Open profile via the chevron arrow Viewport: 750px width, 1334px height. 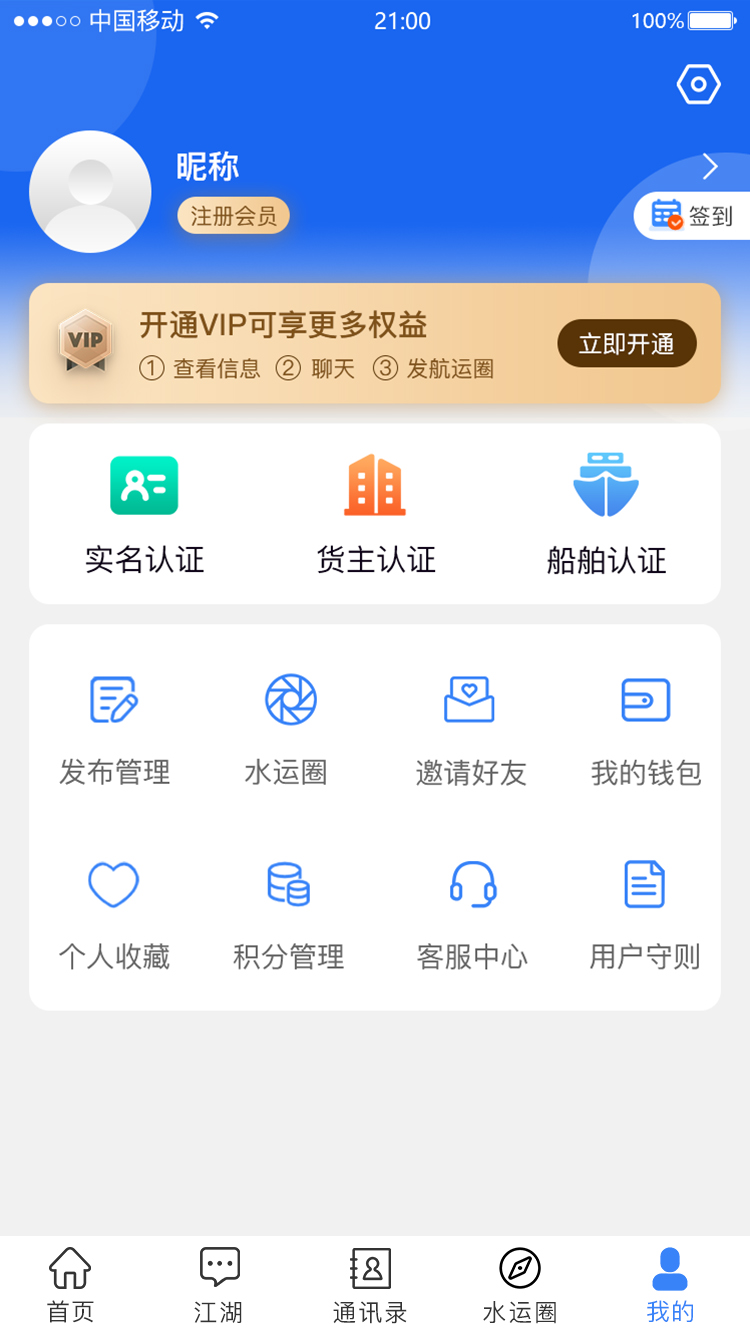710,167
